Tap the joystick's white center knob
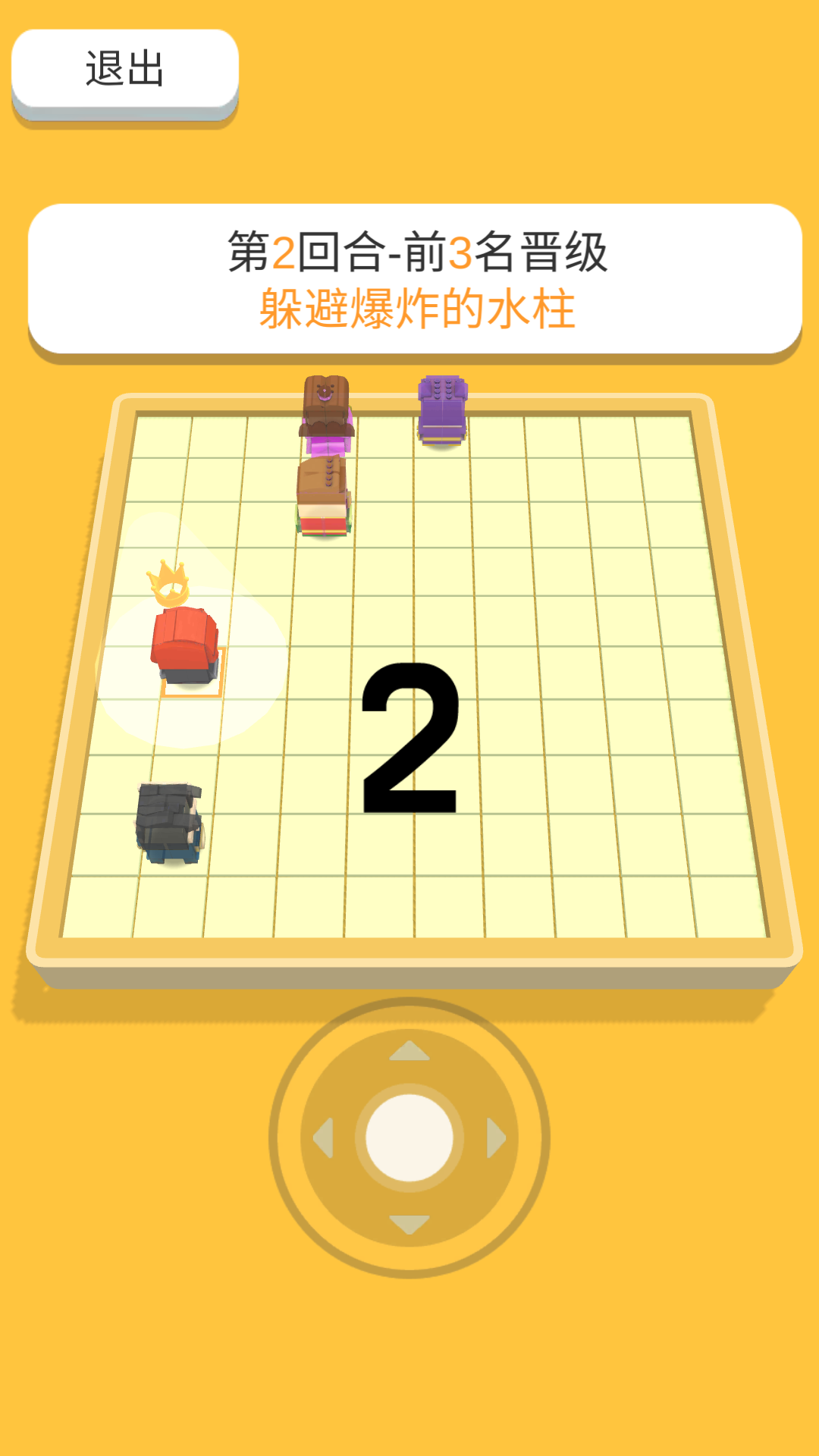Image resolution: width=819 pixels, height=1456 pixels. click(x=409, y=1137)
